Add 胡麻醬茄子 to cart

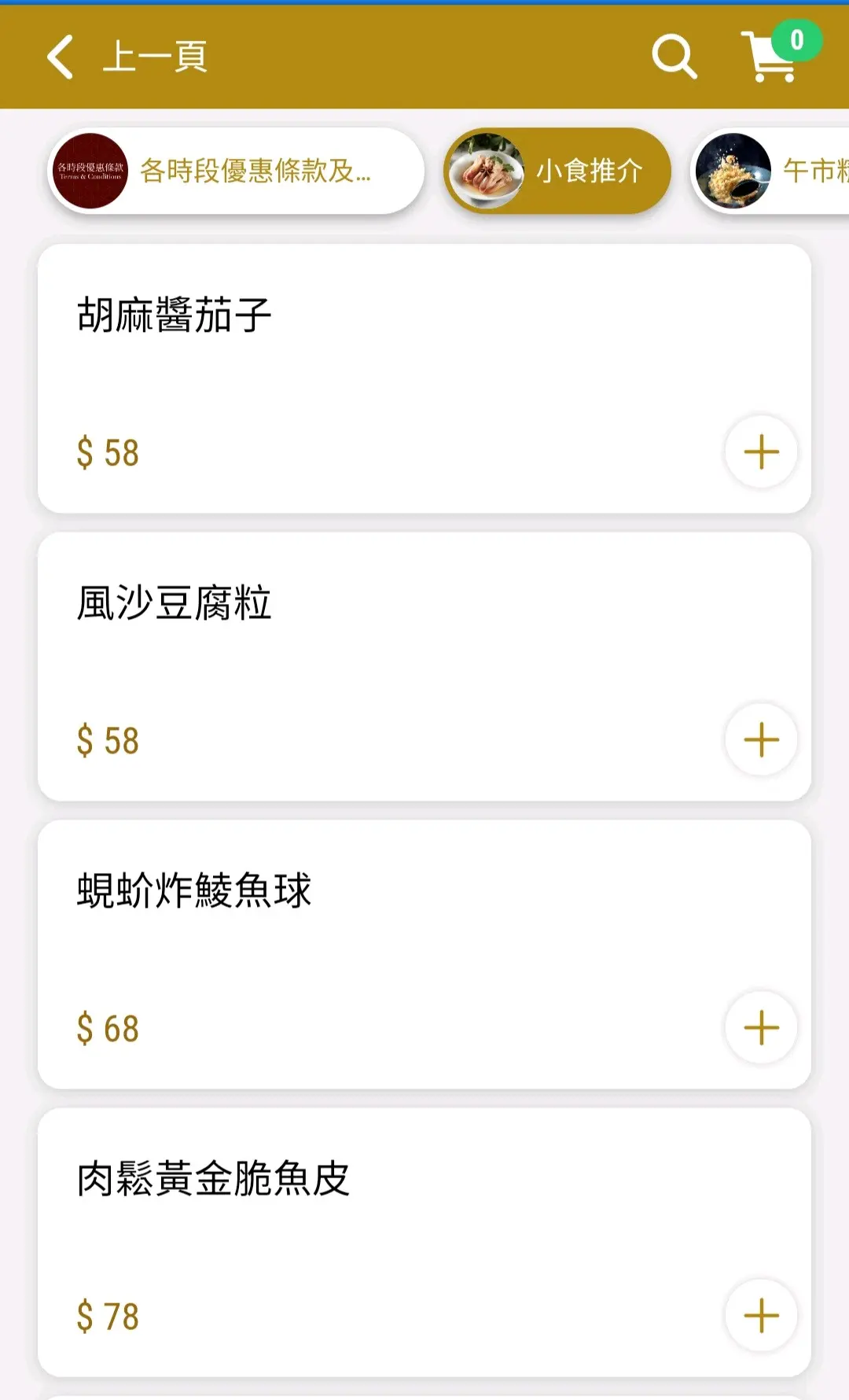coord(761,452)
